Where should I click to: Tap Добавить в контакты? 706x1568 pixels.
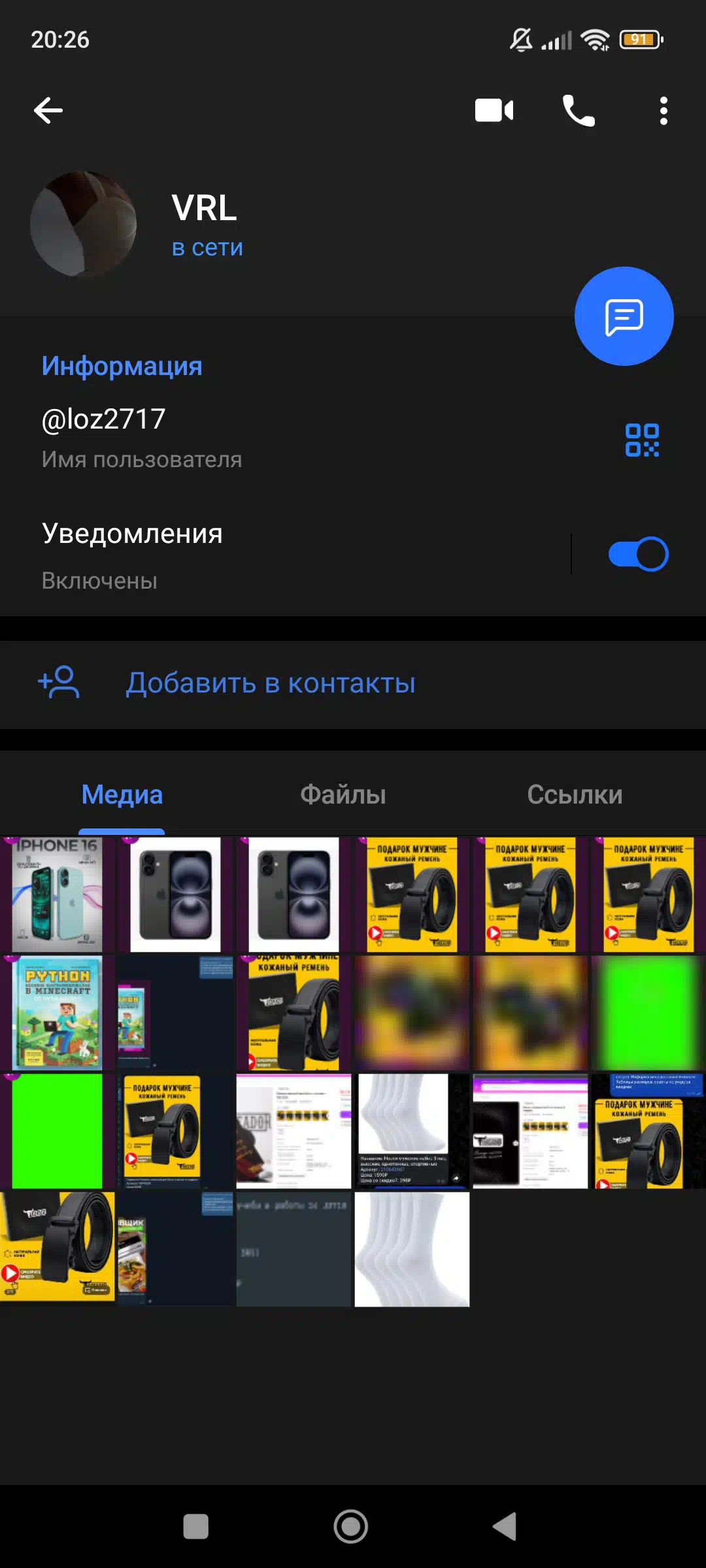coord(353,683)
